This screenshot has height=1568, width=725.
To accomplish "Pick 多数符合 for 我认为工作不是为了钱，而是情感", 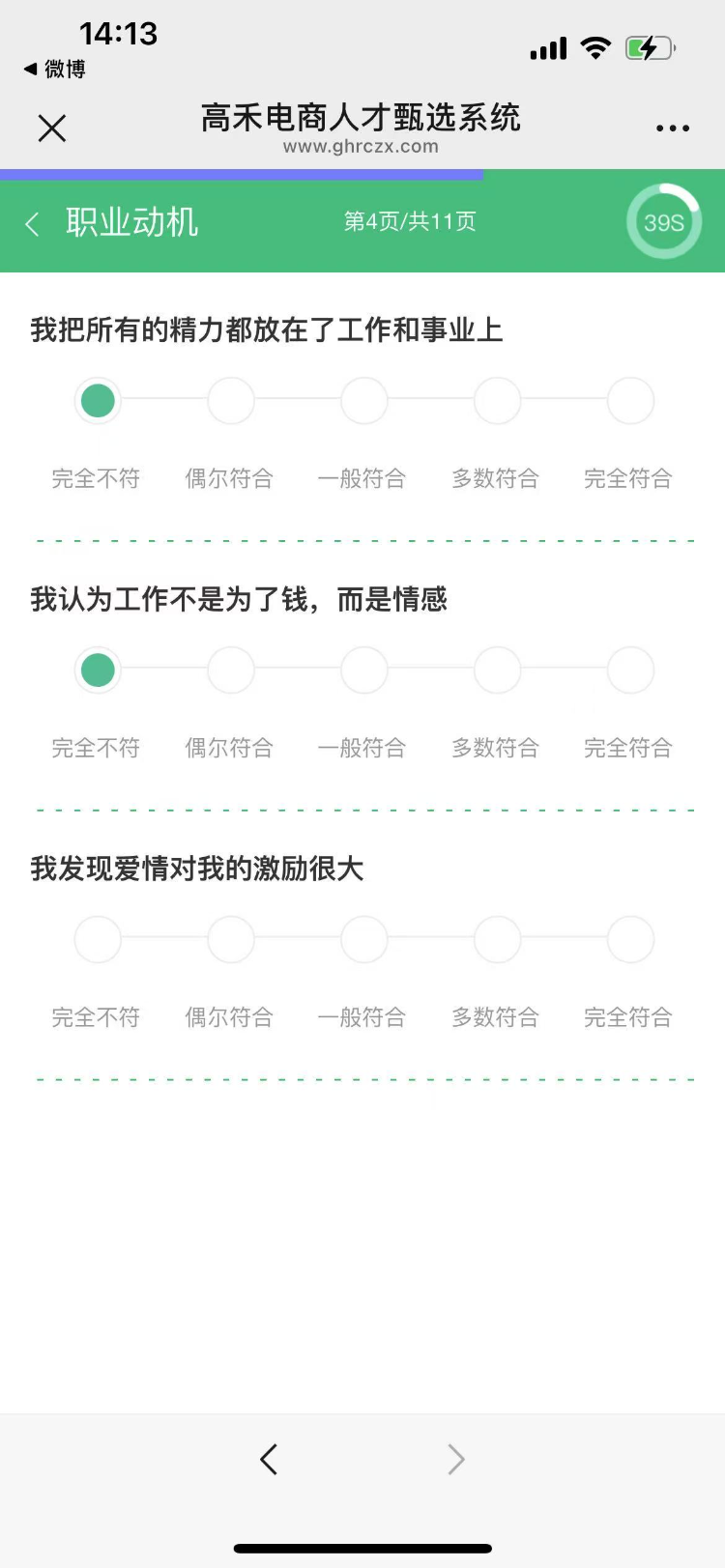I will 498,670.
